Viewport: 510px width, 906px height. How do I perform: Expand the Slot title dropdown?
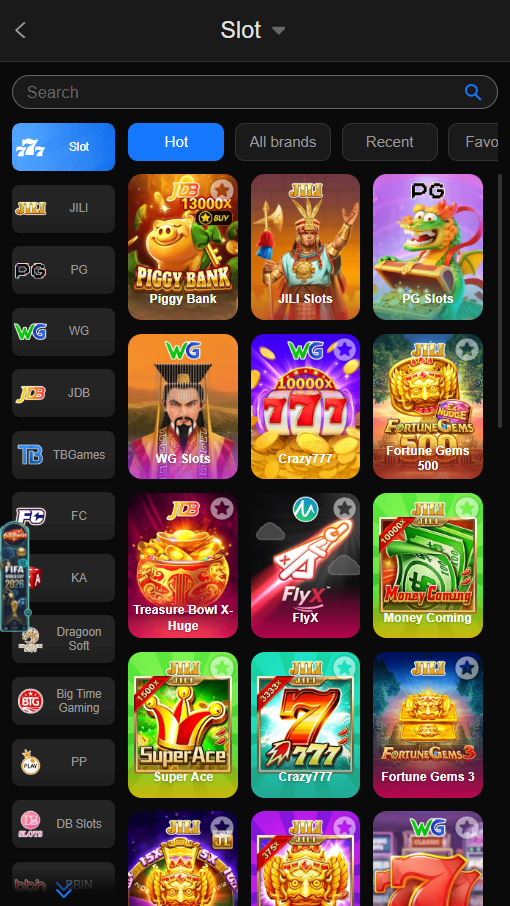[278, 31]
